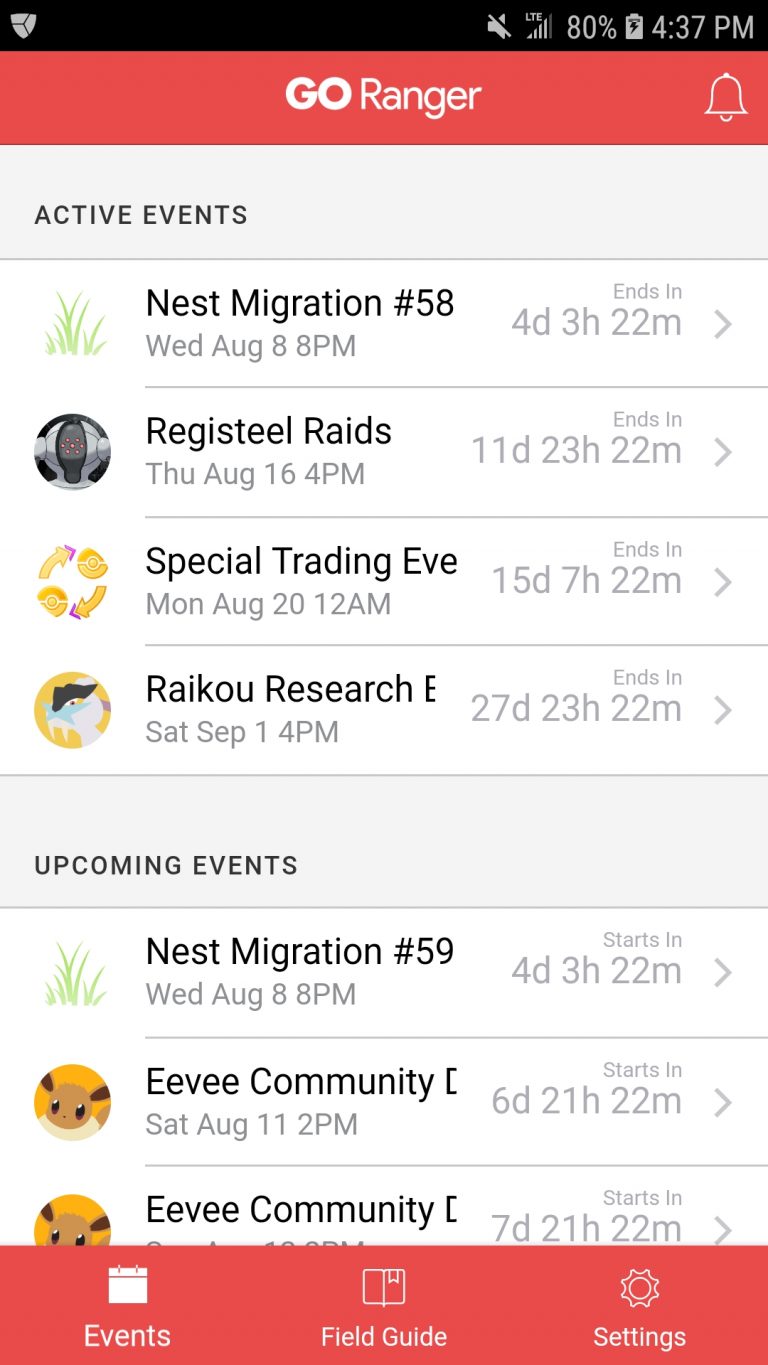Open the Special Trading Event row
The width and height of the screenshot is (768, 1365).
(x=384, y=581)
